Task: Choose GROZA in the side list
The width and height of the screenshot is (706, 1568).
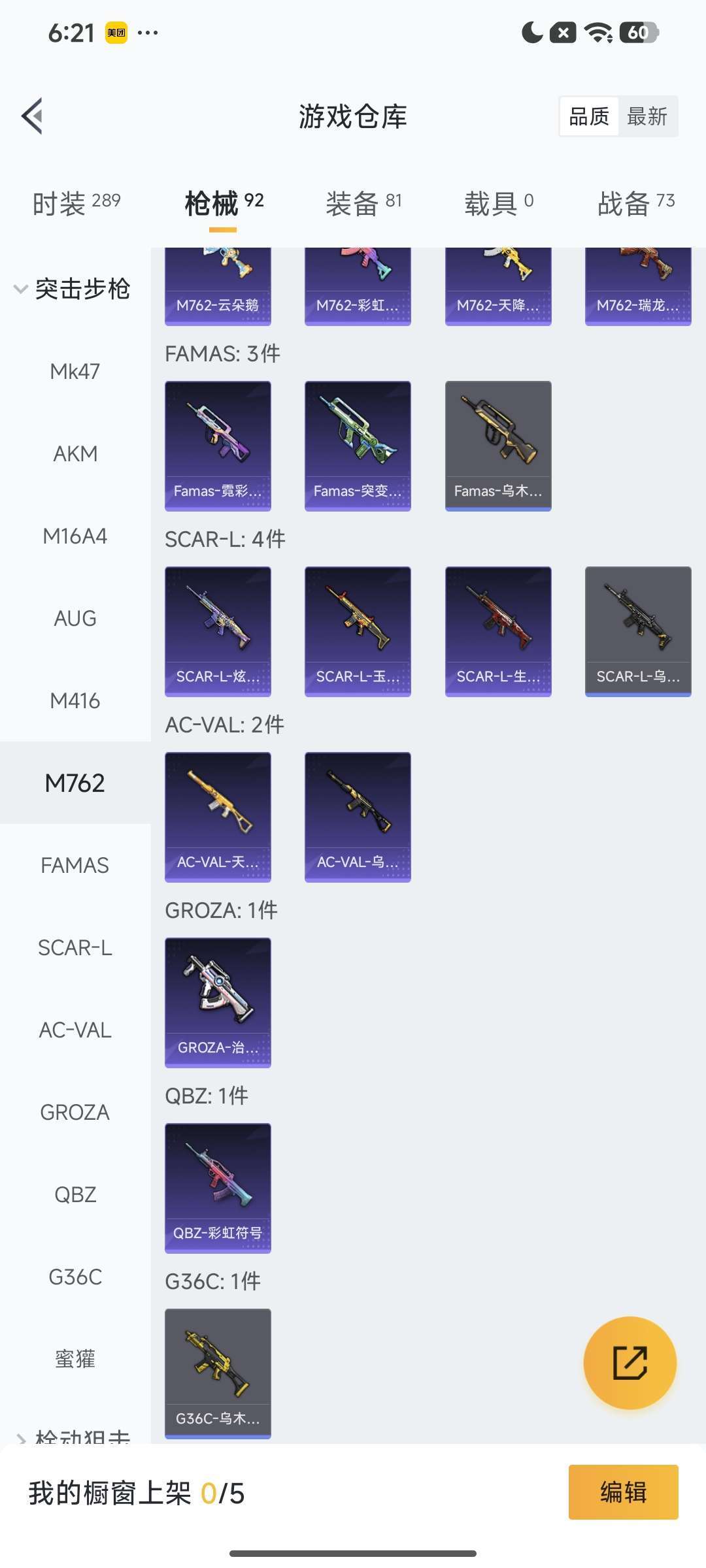Action: click(x=75, y=1112)
